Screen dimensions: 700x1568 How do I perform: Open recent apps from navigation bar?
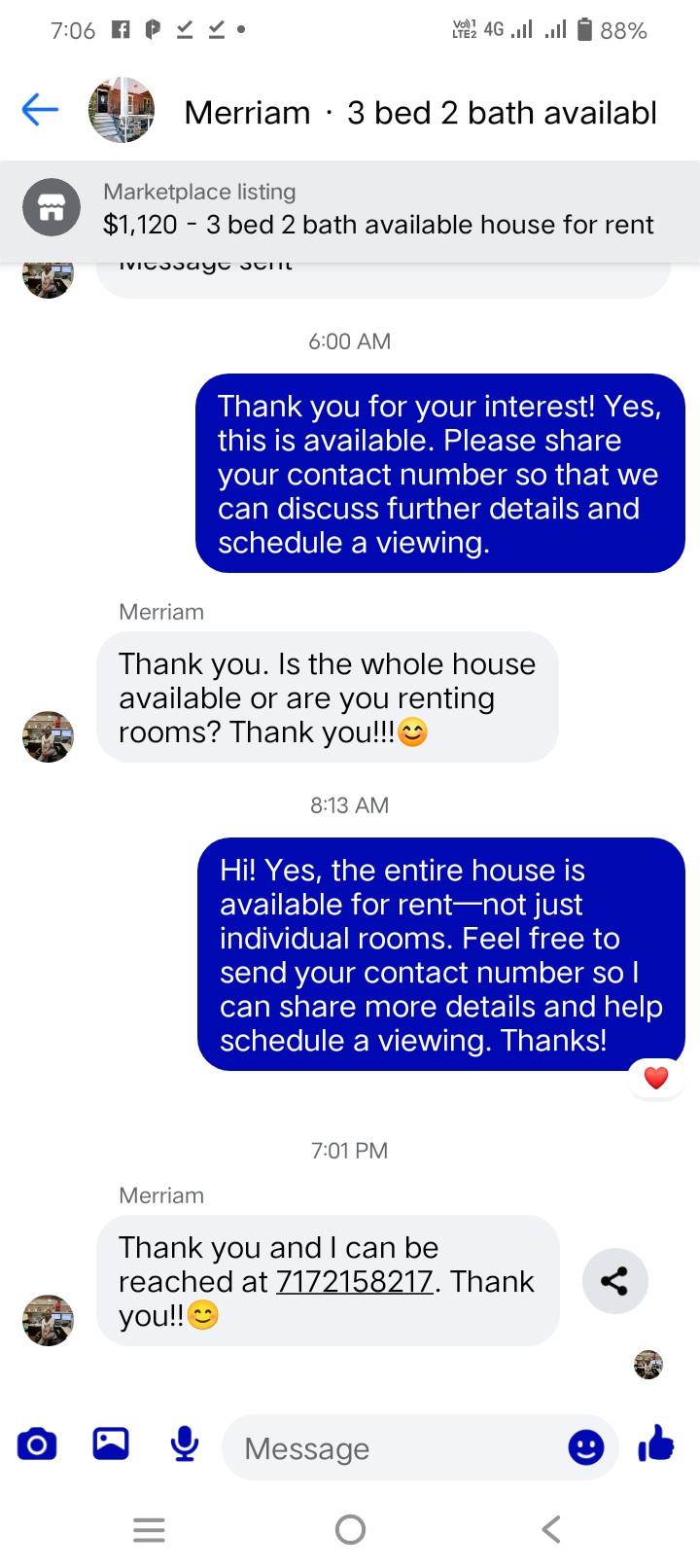click(x=149, y=1530)
